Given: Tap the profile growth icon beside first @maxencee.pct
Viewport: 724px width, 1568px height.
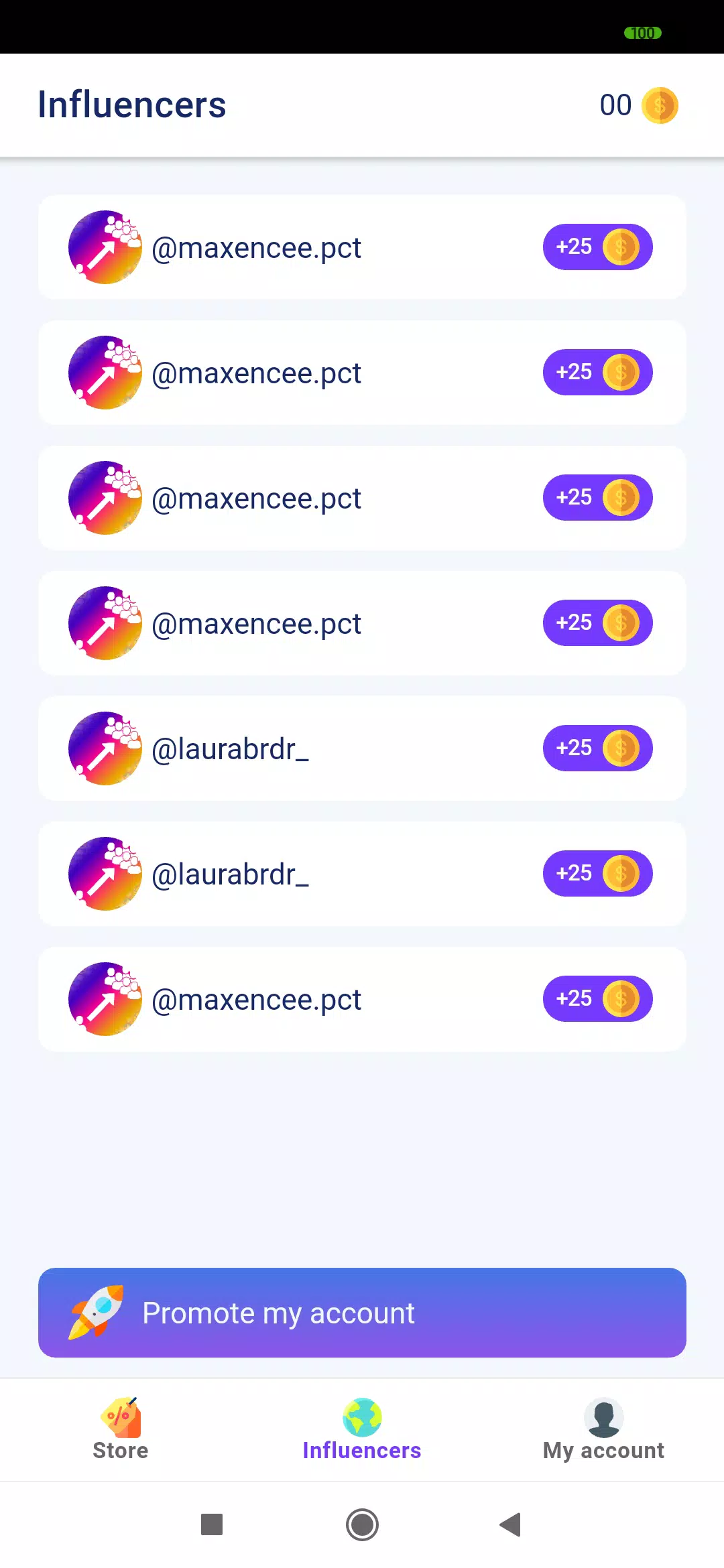Looking at the screenshot, I should pos(105,247).
